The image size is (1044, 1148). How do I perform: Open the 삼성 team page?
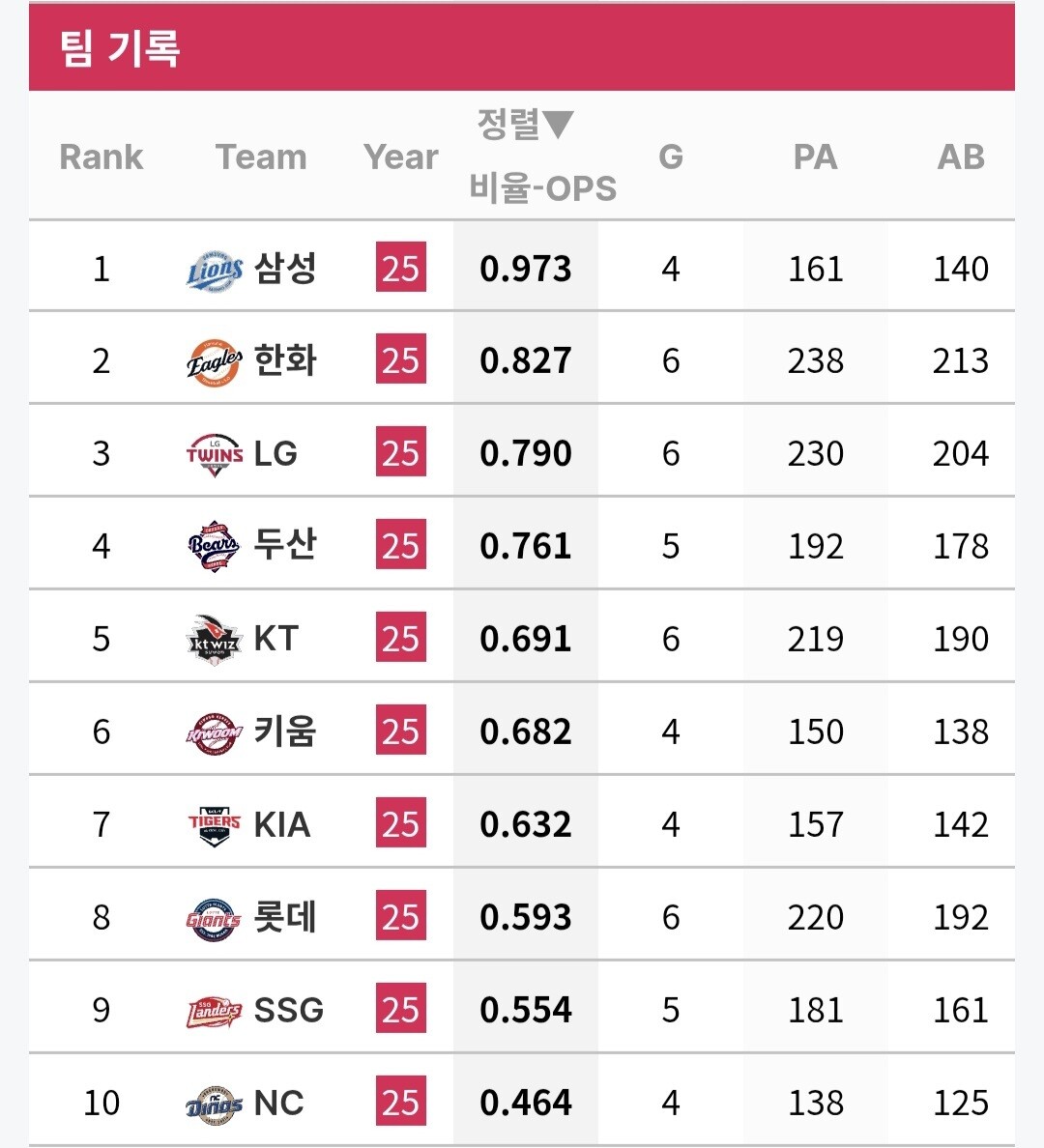coord(284,269)
